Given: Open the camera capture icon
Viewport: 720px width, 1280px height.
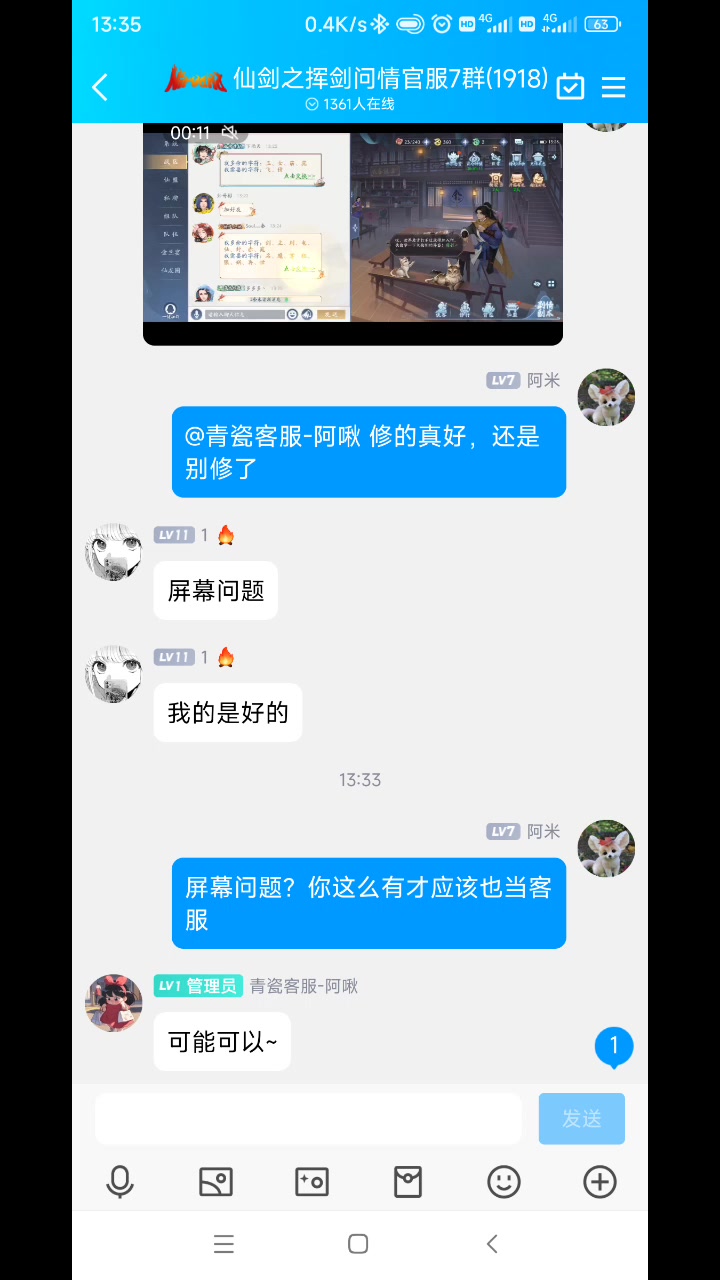Looking at the screenshot, I should (312, 1182).
